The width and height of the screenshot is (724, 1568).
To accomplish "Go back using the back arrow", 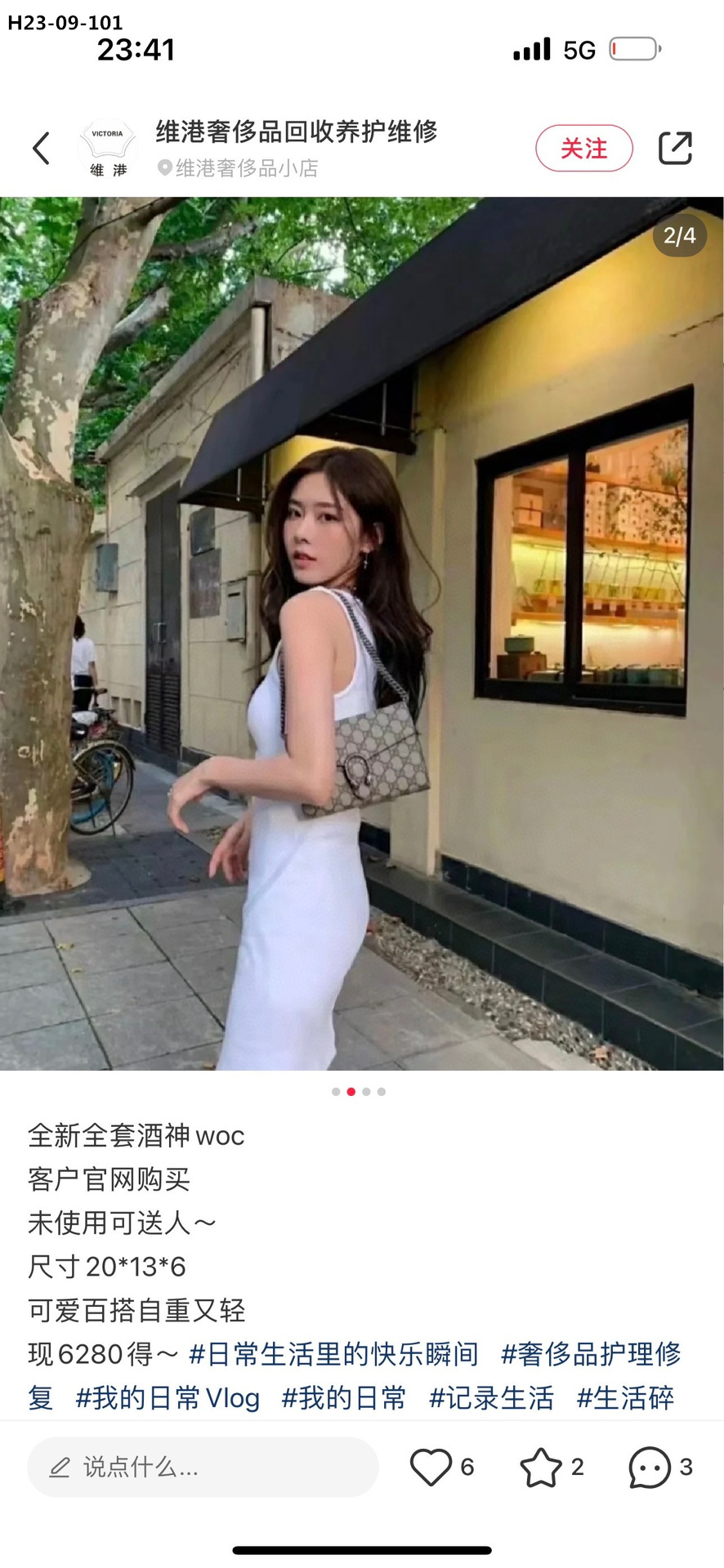I will pyautogui.click(x=41, y=149).
